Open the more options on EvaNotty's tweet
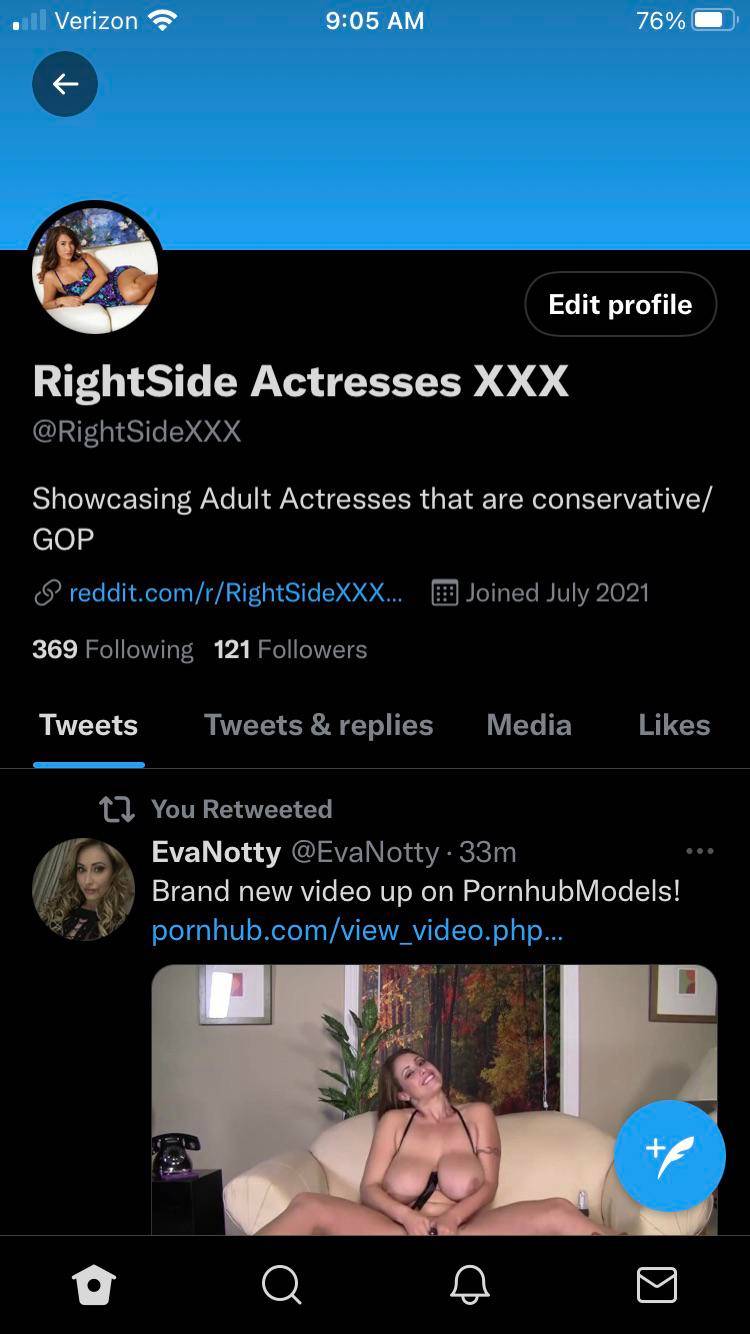The image size is (750, 1334). coord(699,851)
